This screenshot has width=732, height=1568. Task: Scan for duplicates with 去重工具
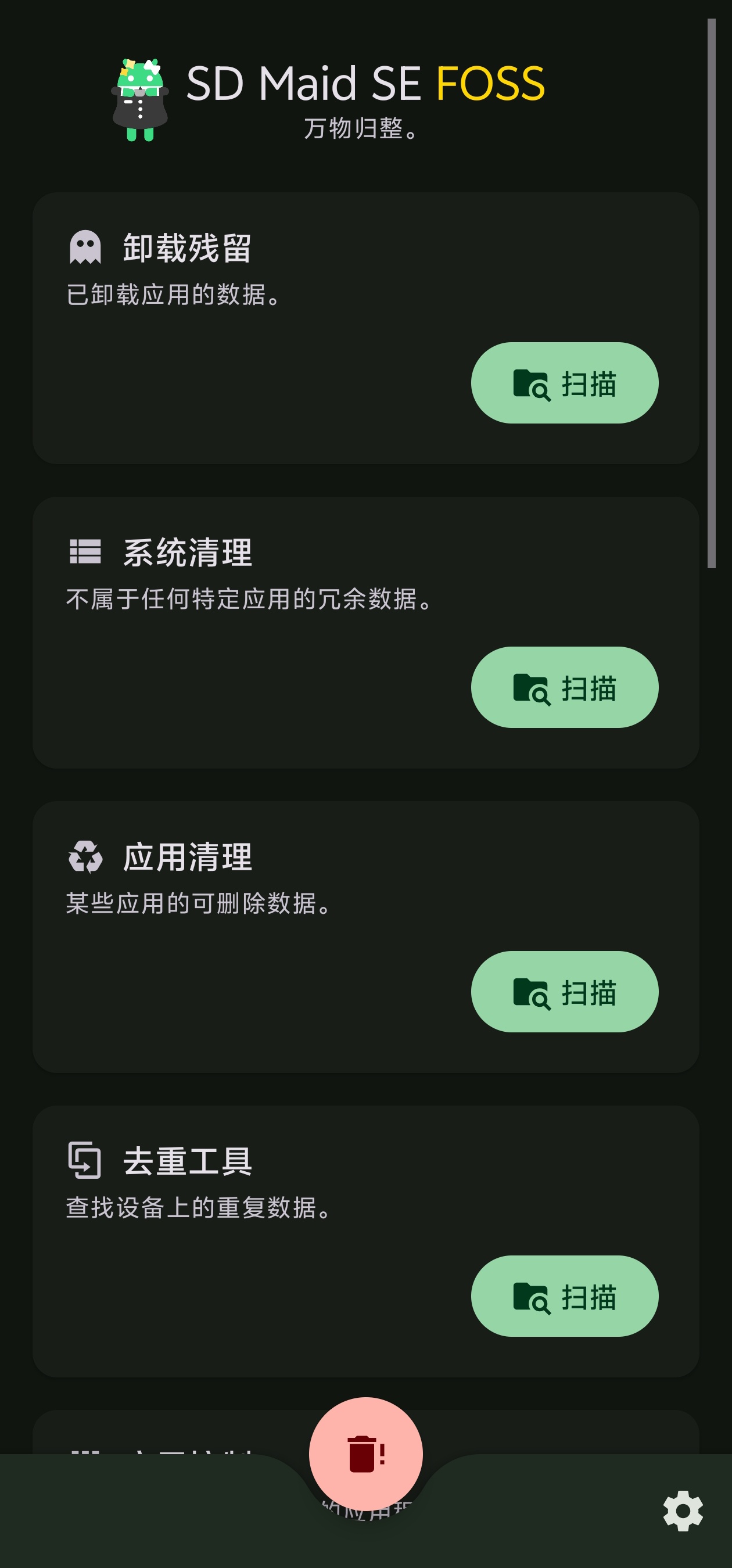click(x=564, y=1296)
